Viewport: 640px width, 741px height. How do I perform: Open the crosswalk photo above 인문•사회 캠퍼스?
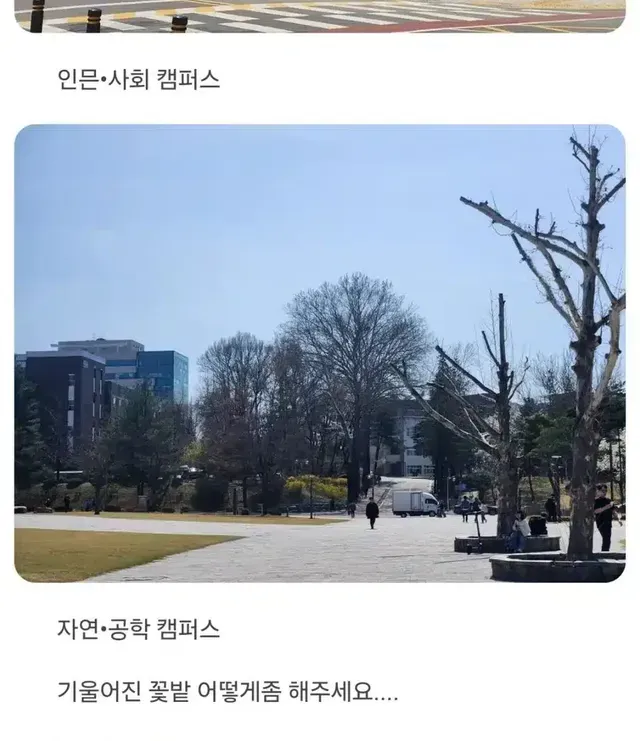[x=320, y=16]
